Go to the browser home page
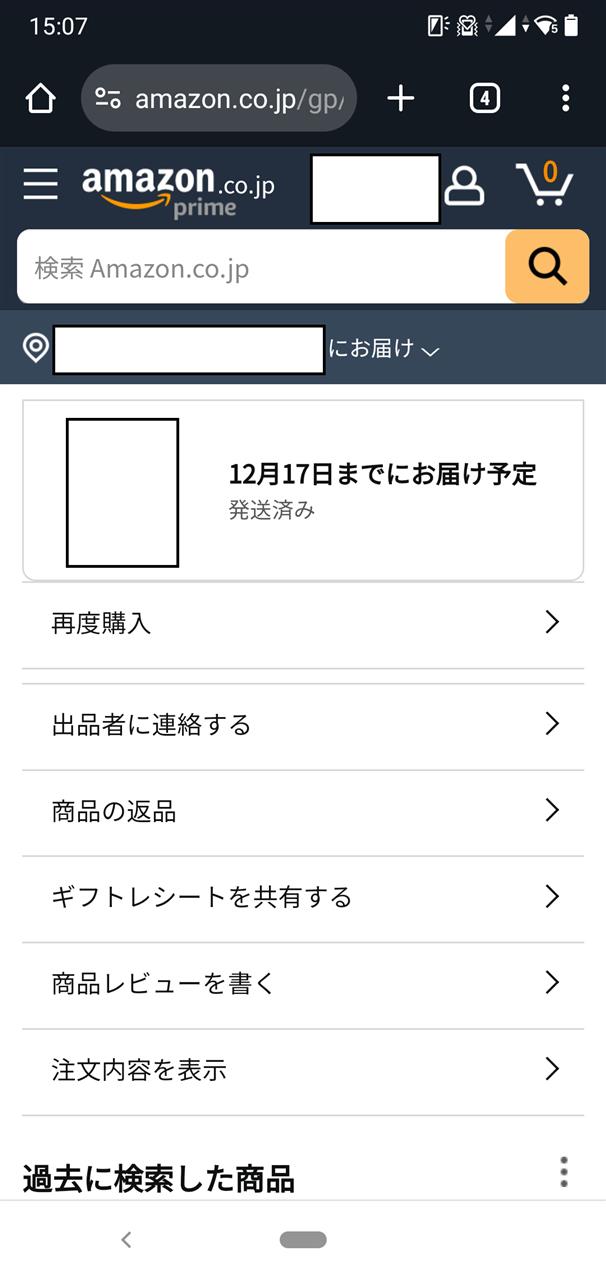This screenshot has width=606, height=1280. point(40,98)
